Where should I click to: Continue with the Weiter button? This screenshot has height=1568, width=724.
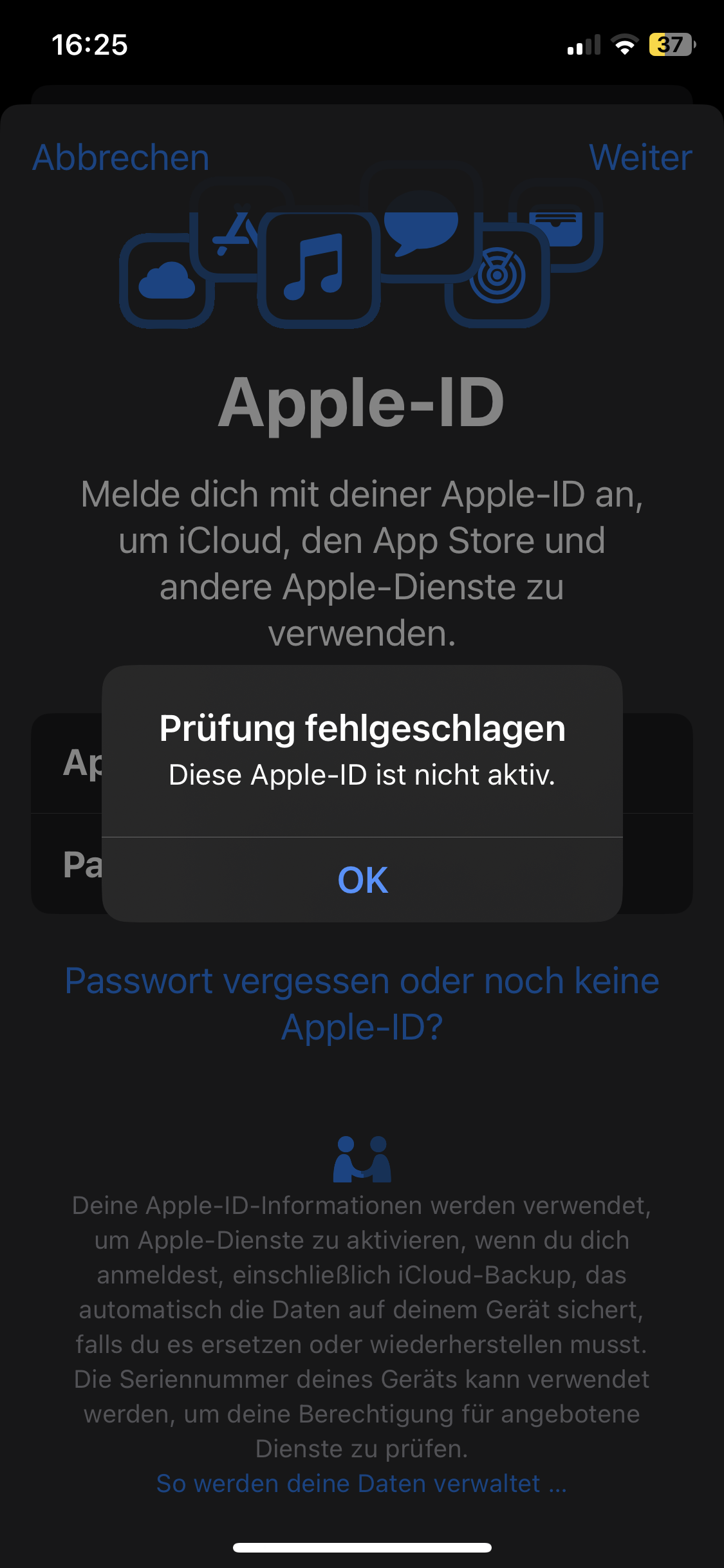(x=640, y=158)
